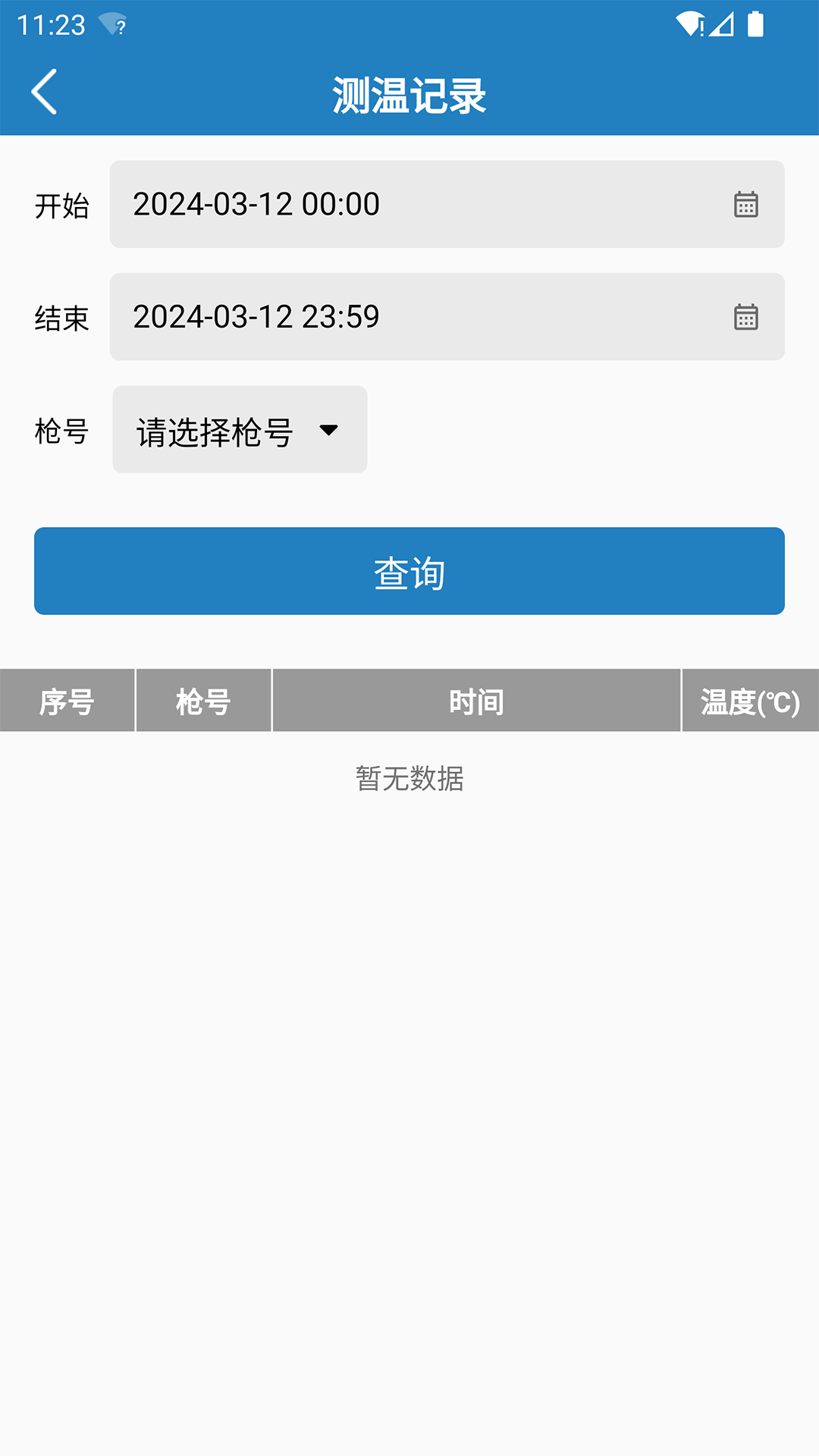This screenshot has height=1456, width=819.
Task: Click the back arrow to exit 测温记录
Action: coord(43,93)
